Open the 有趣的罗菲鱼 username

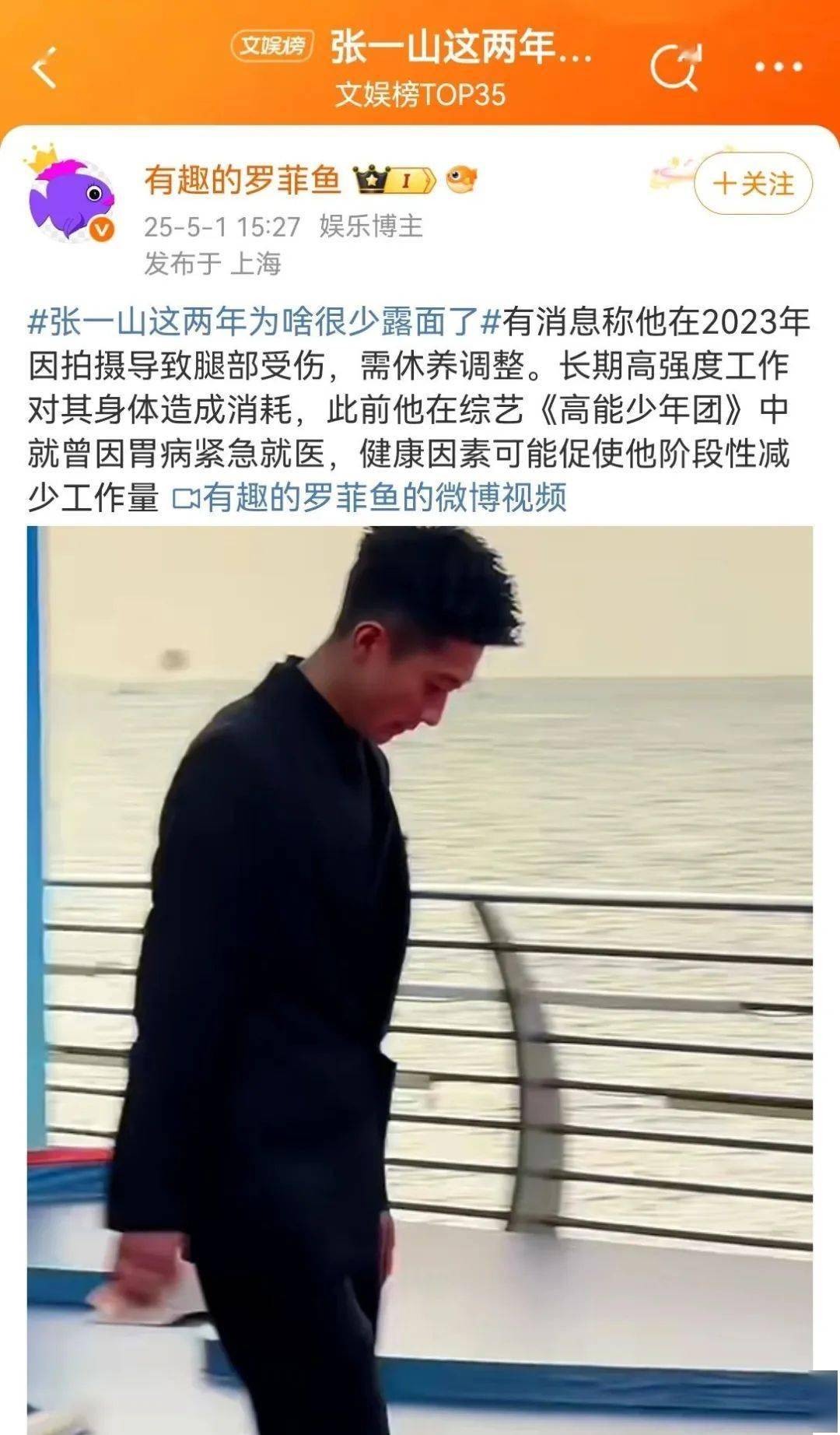pyautogui.click(x=243, y=181)
